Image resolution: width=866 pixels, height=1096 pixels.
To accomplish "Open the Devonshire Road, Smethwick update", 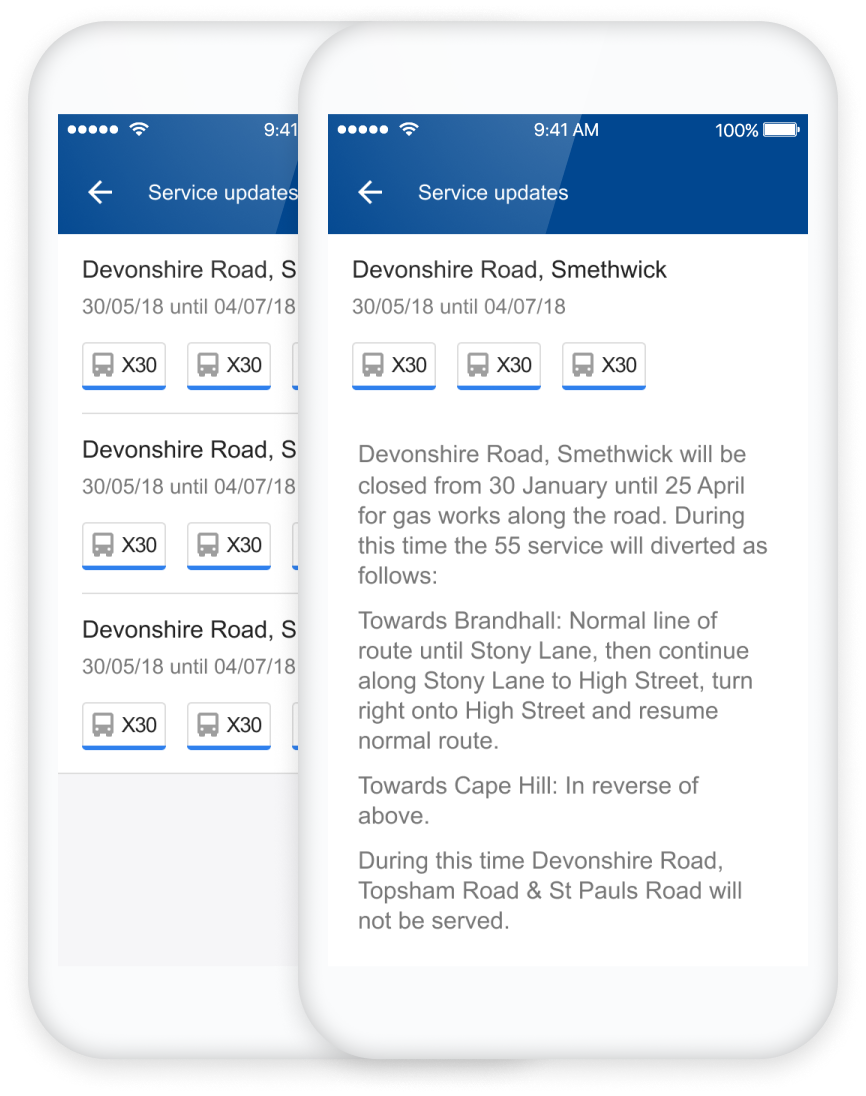I will tap(511, 269).
